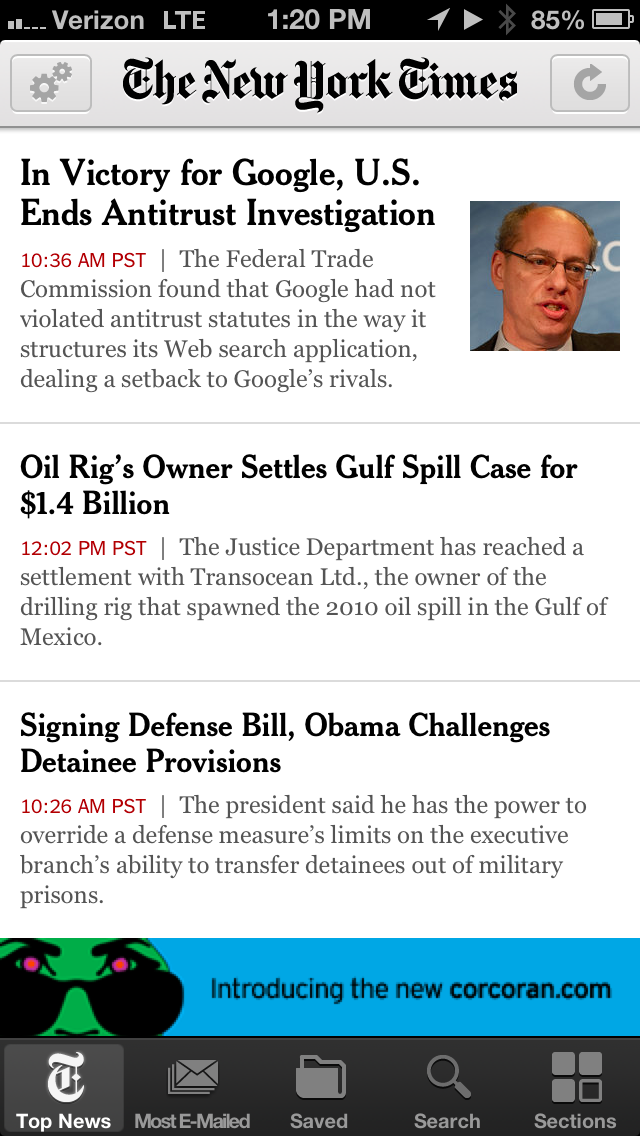Select the Search tab
The image size is (640, 1136).
[447, 1088]
